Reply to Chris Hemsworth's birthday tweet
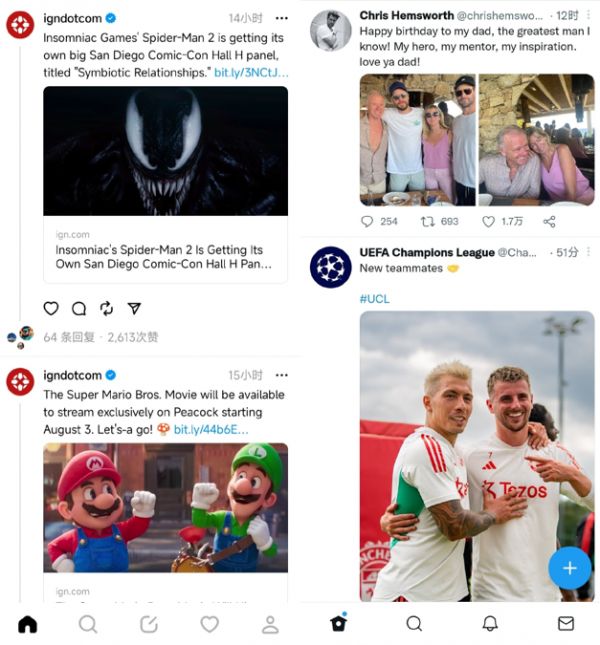Viewport: 600px width, 645px height. (367, 221)
